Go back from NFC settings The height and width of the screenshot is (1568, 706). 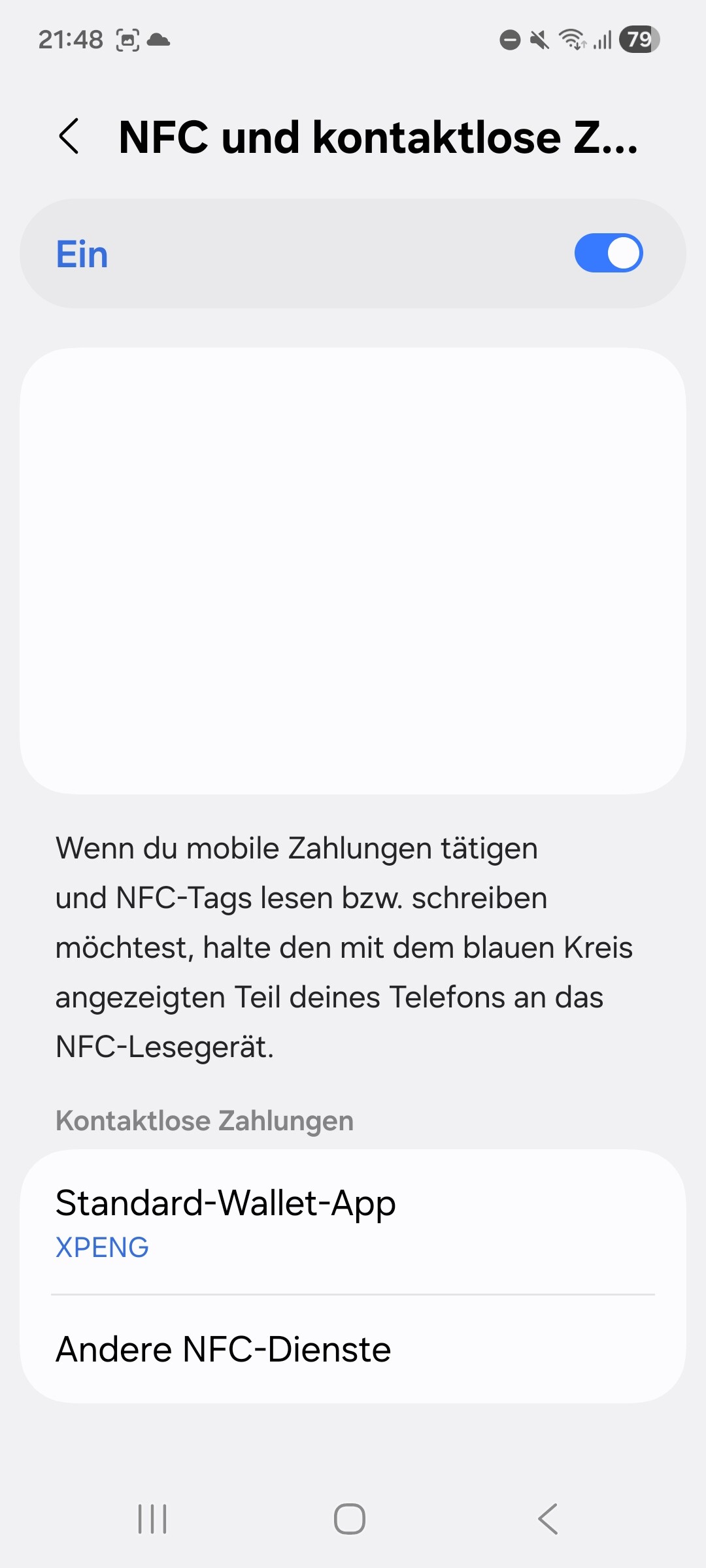(69, 137)
